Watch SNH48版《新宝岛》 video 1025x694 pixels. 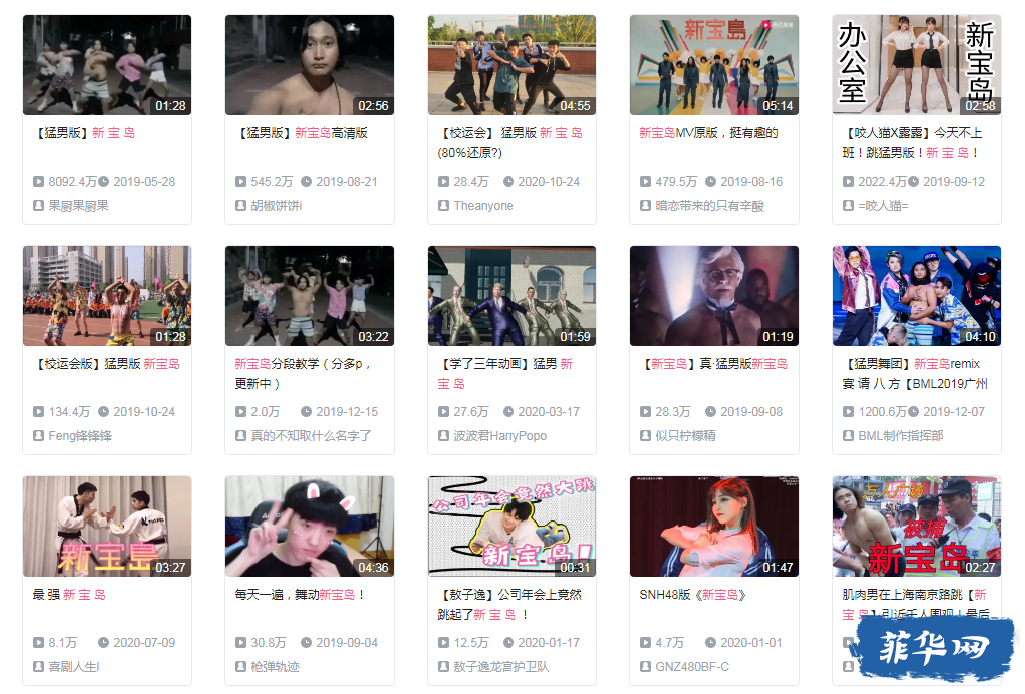coord(714,526)
